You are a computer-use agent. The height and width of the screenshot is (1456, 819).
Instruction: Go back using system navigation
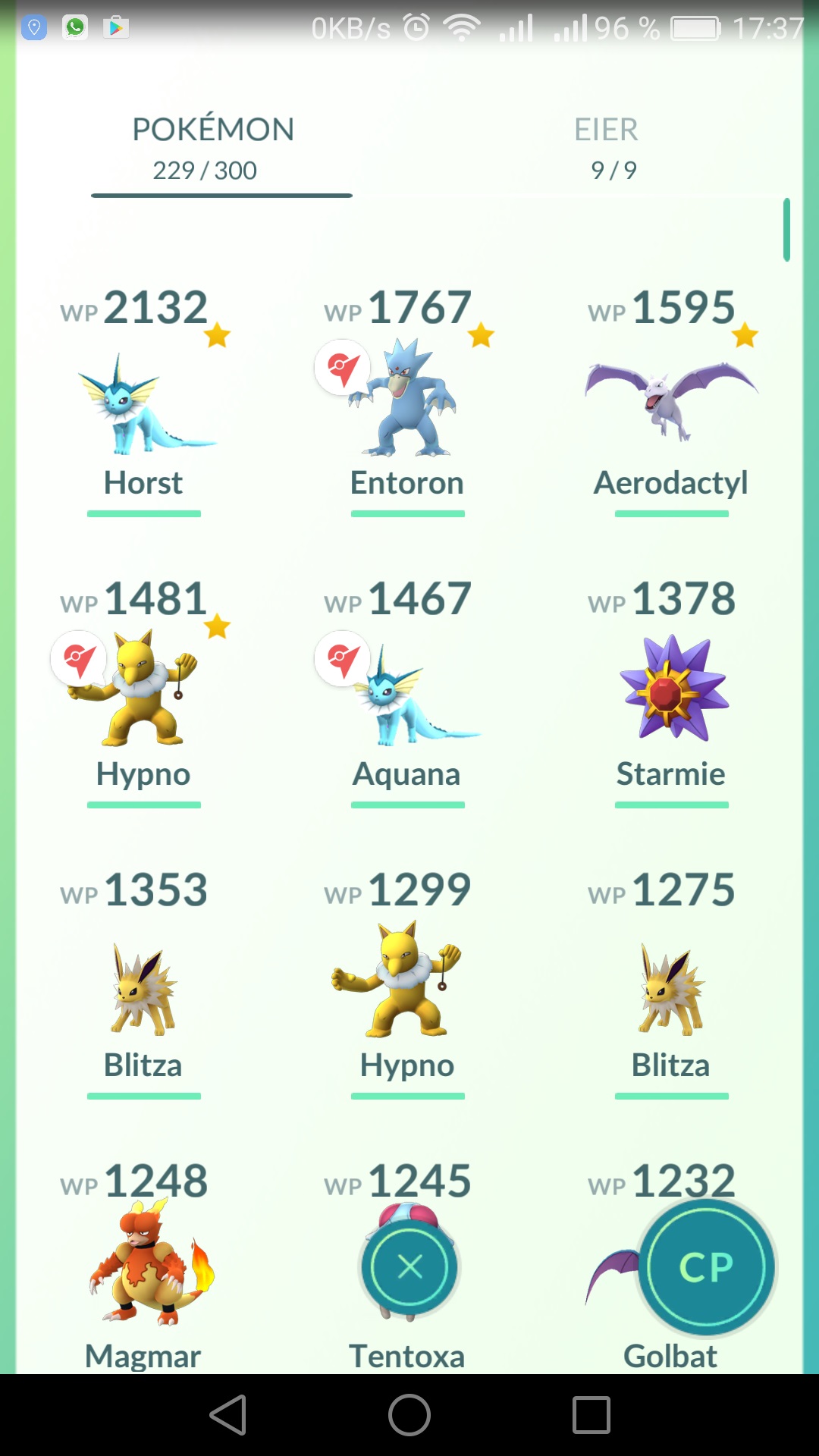(x=227, y=1415)
